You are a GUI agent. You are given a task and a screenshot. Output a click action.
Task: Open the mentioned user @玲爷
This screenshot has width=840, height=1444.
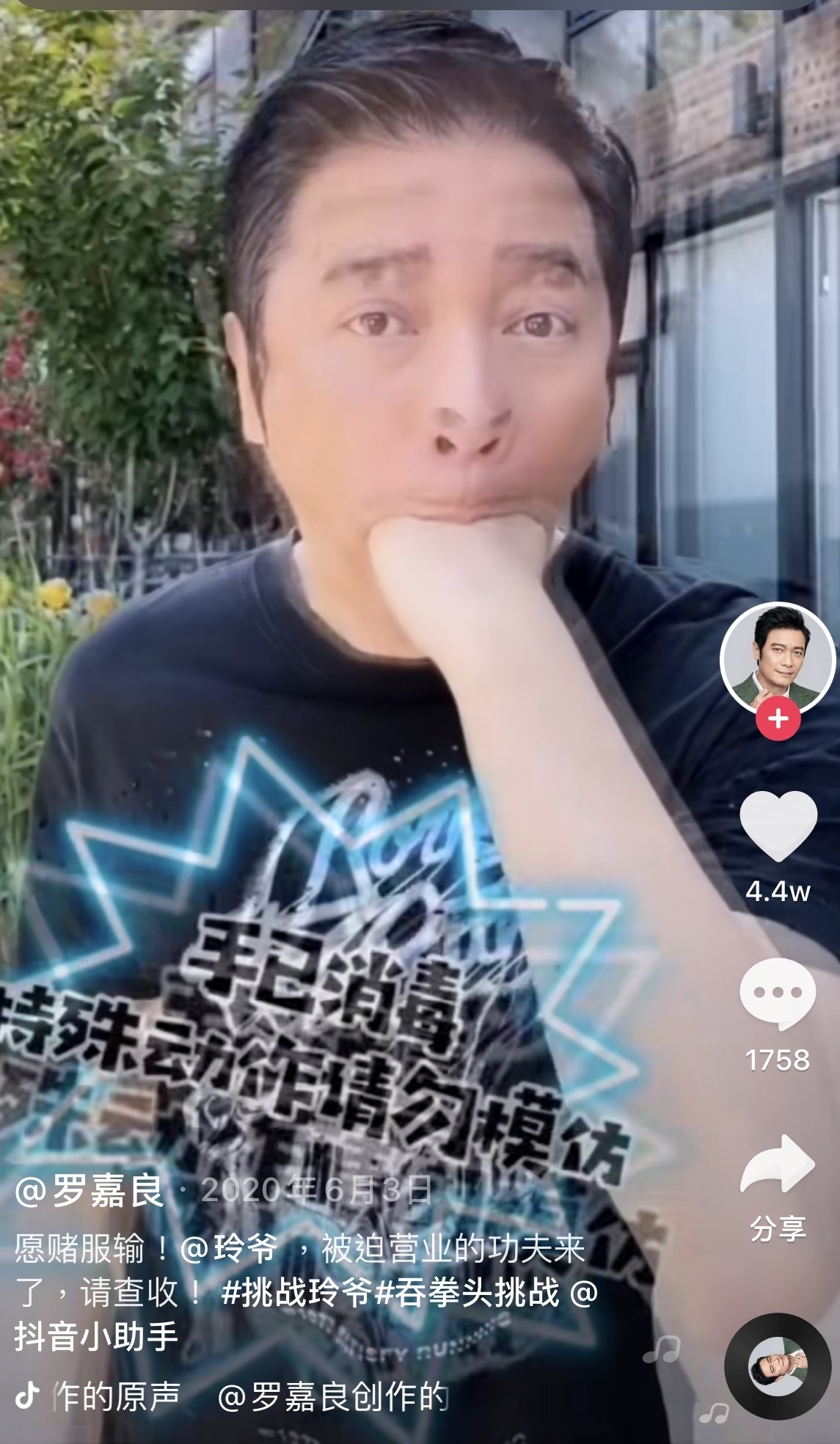coord(229,1248)
